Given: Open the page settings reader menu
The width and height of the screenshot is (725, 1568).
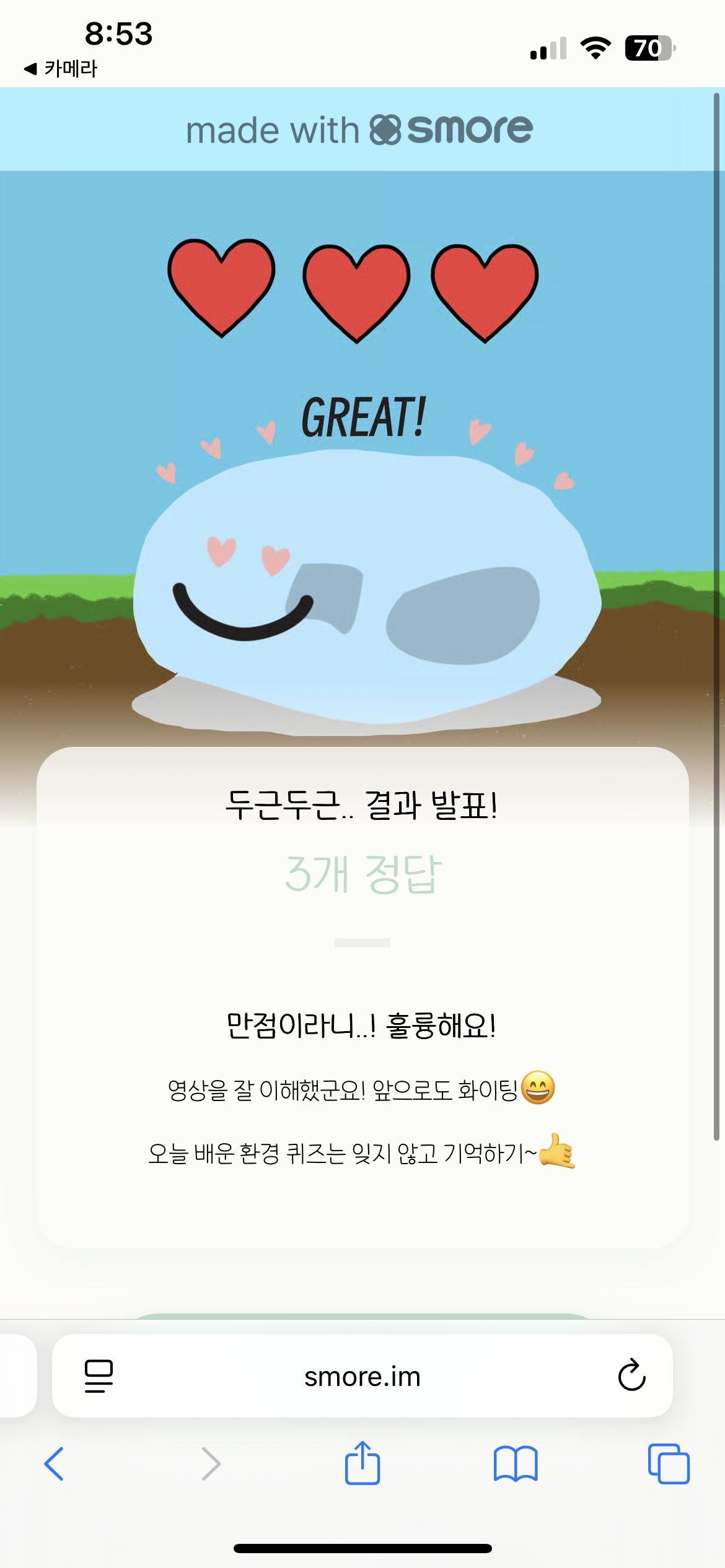Looking at the screenshot, I should coord(99,1376).
